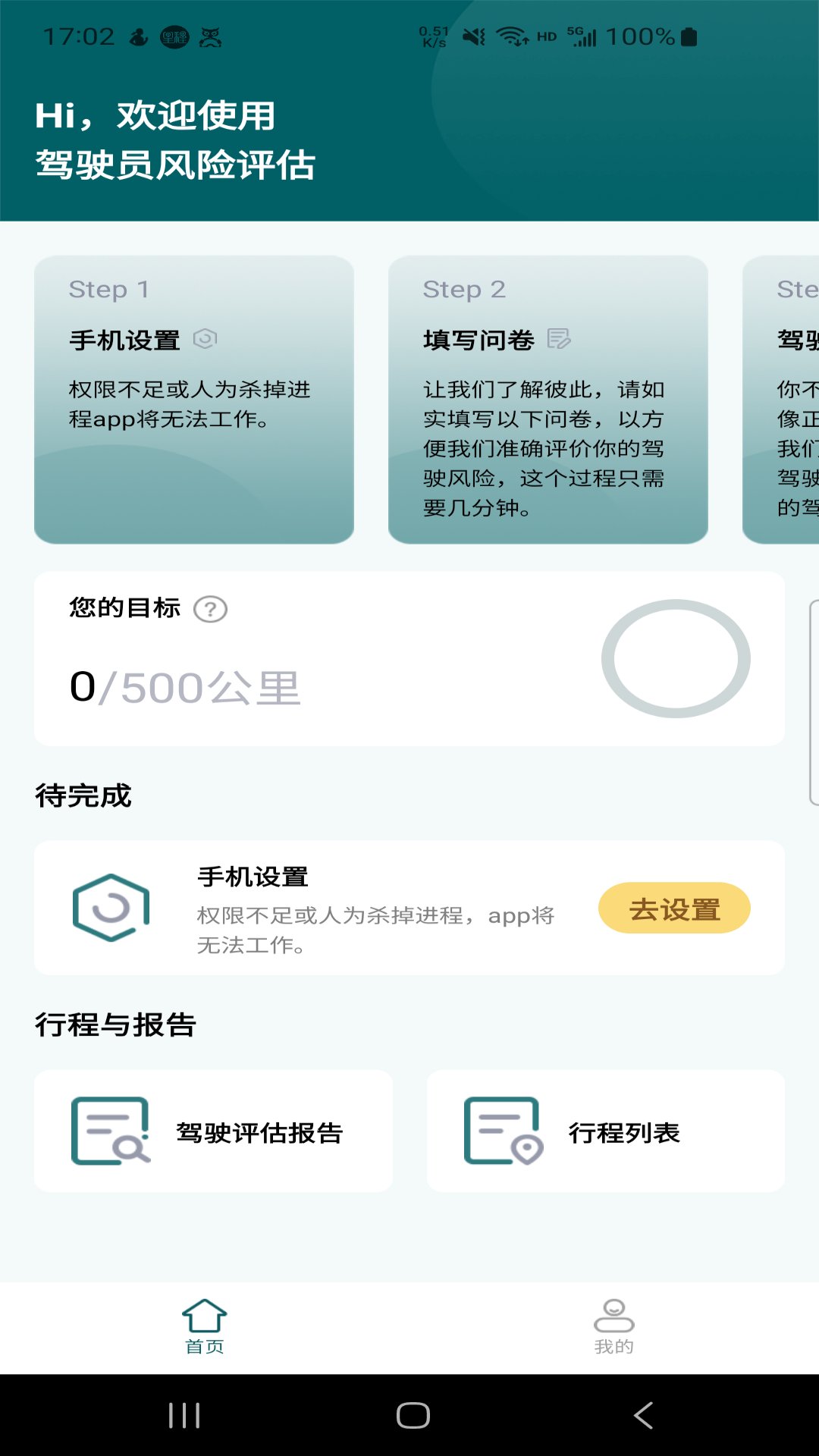Screen dimensions: 819x1456
Task: Click the 填写问卷 questionnaire icon in Step 2
Action: tap(558, 340)
